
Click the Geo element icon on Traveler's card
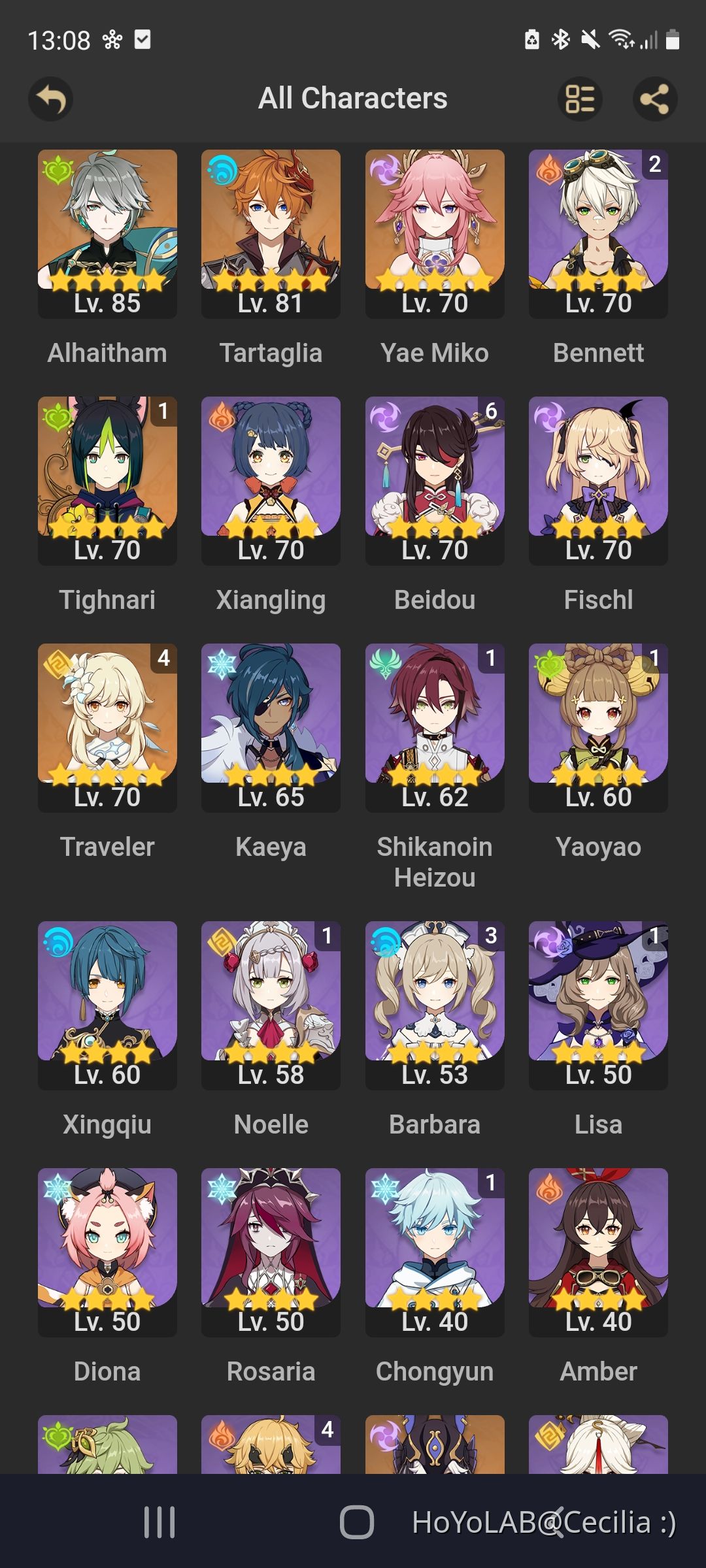(x=58, y=662)
